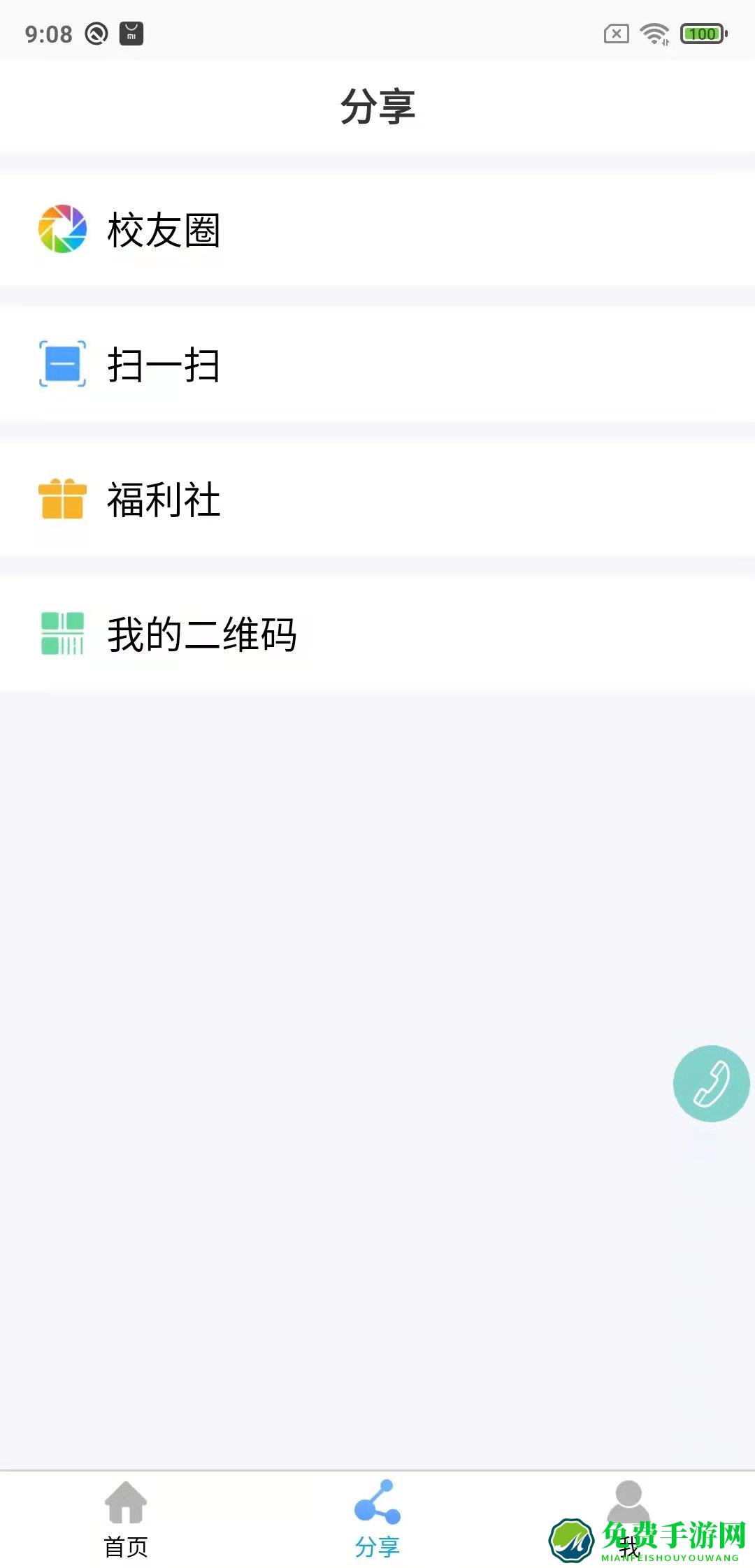View 我的二维码 QR code
Screen dimensions: 755x1568
[201, 634]
